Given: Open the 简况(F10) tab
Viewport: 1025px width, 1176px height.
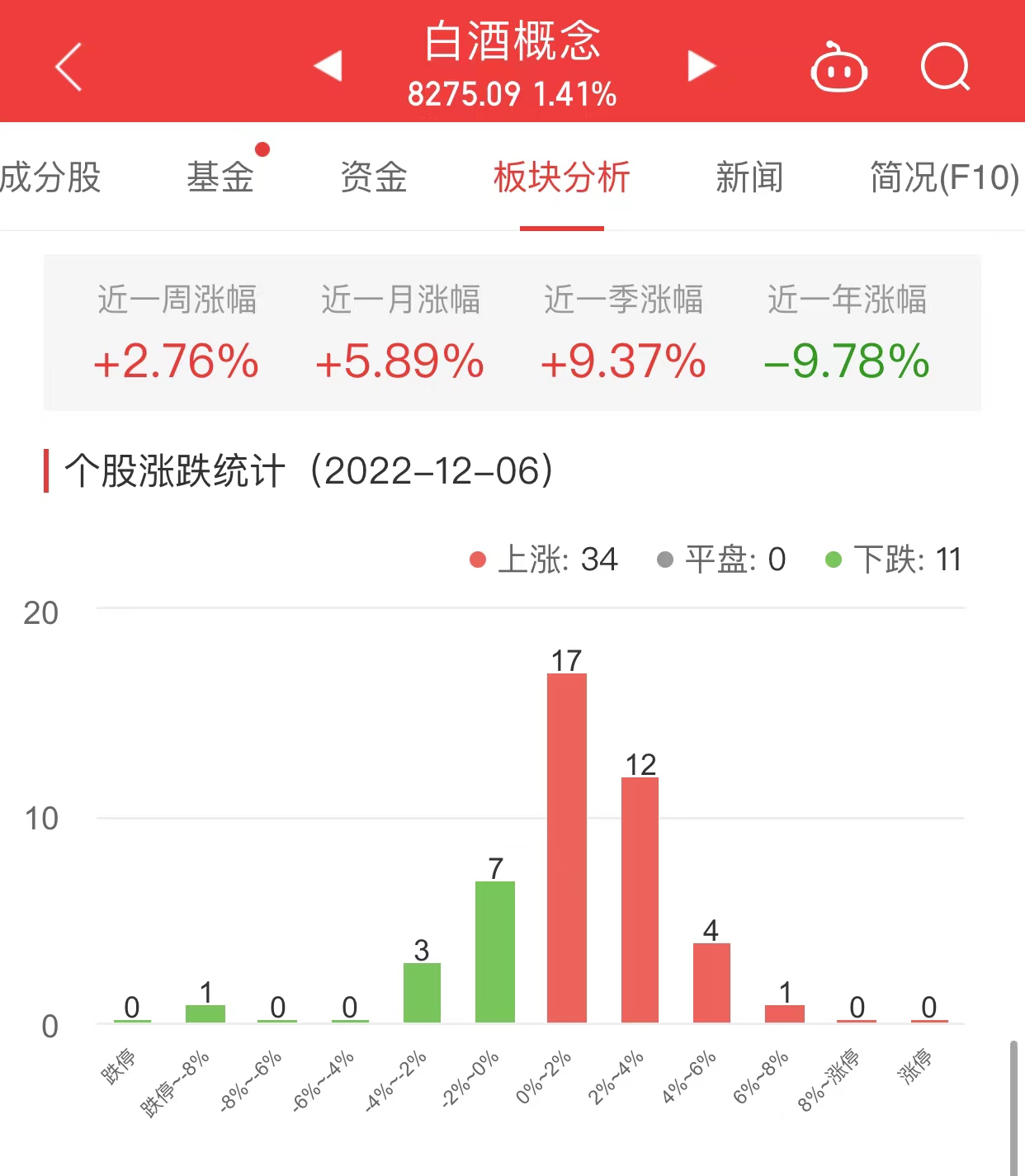Looking at the screenshot, I should [x=944, y=177].
